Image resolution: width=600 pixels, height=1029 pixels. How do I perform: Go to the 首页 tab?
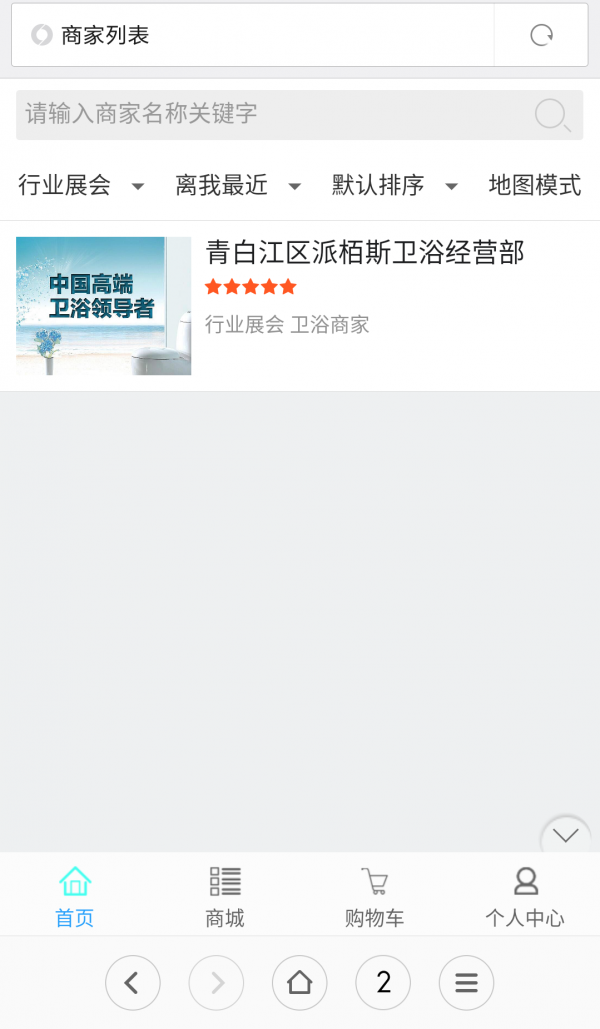[75, 896]
